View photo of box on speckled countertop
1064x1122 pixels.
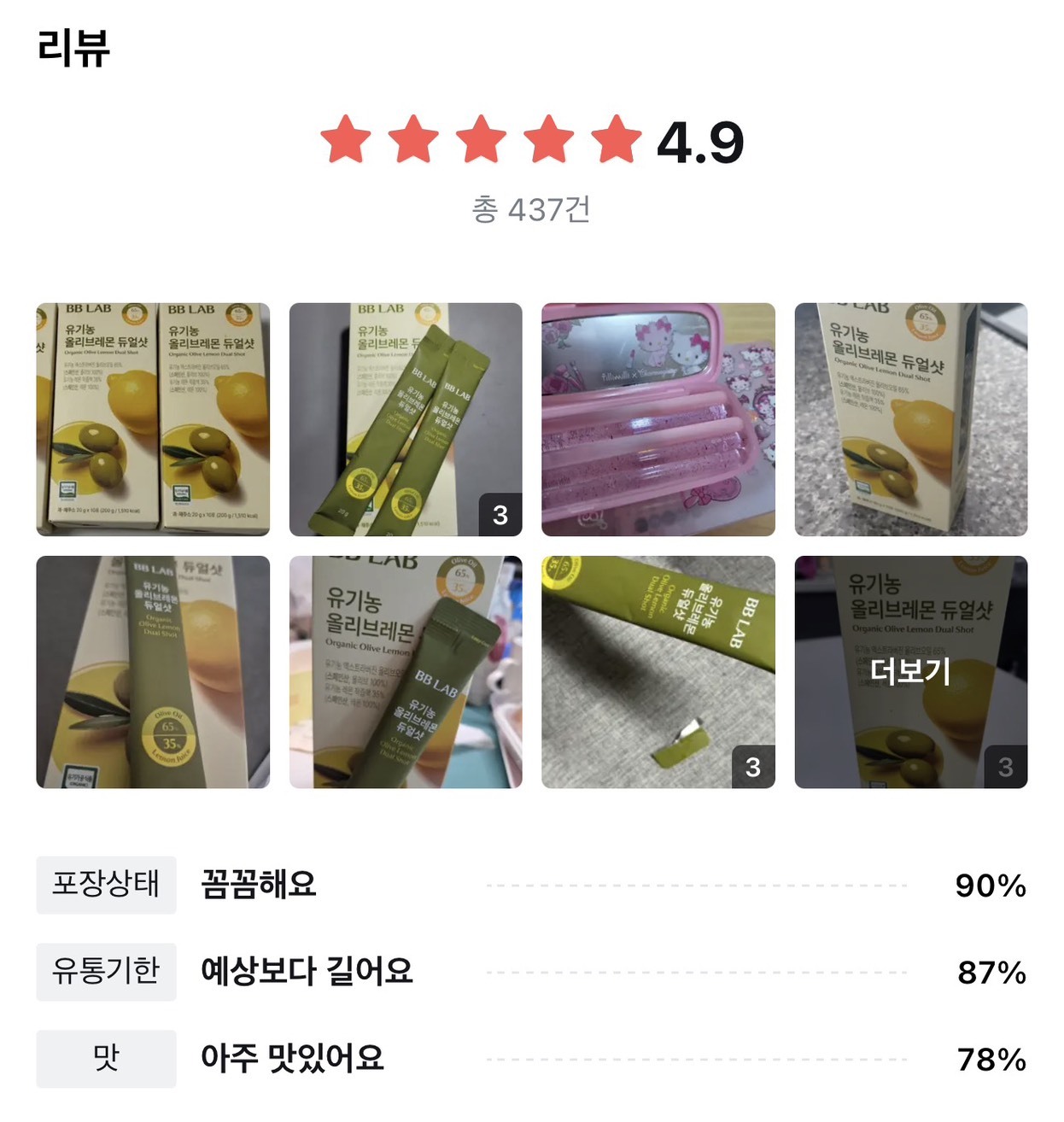click(910, 419)
